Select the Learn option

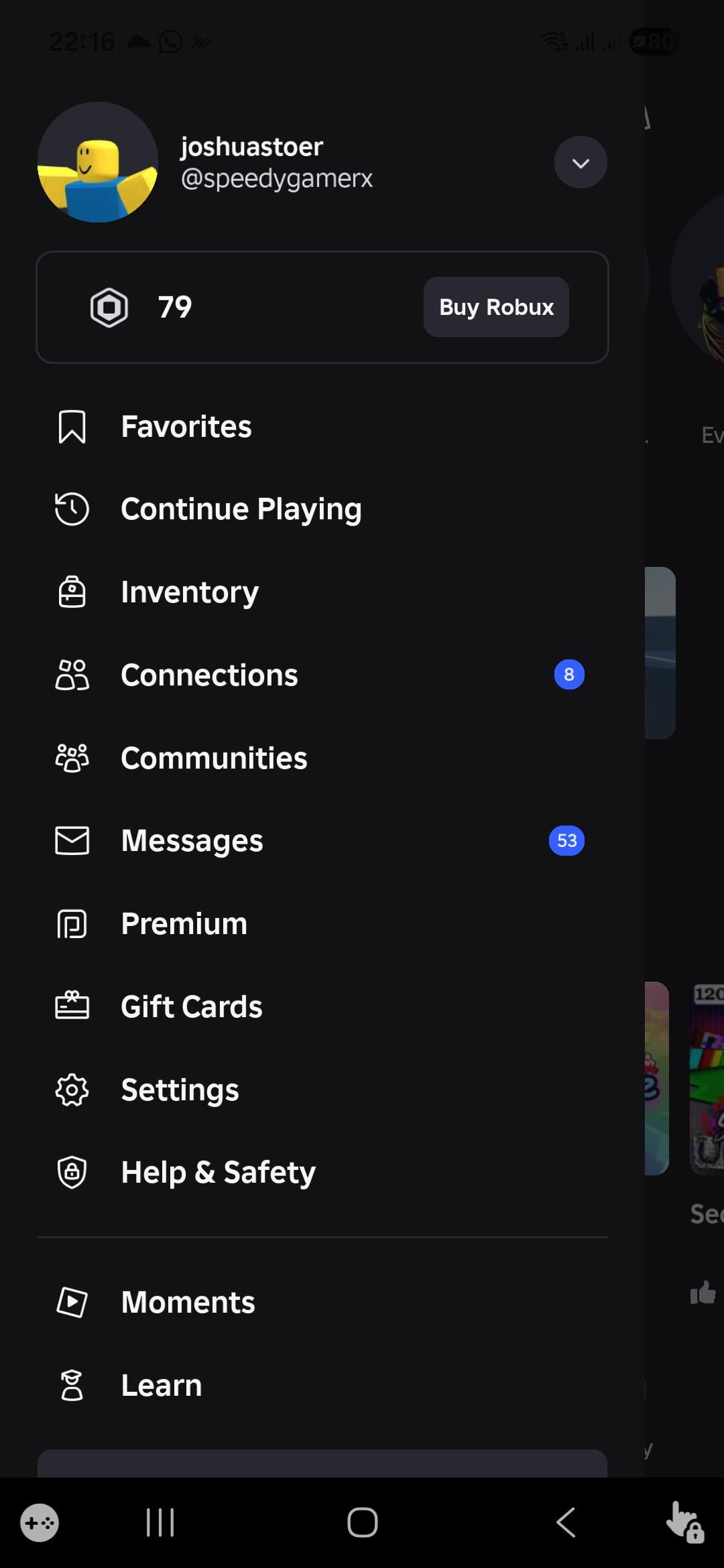tap(161, 1386)
